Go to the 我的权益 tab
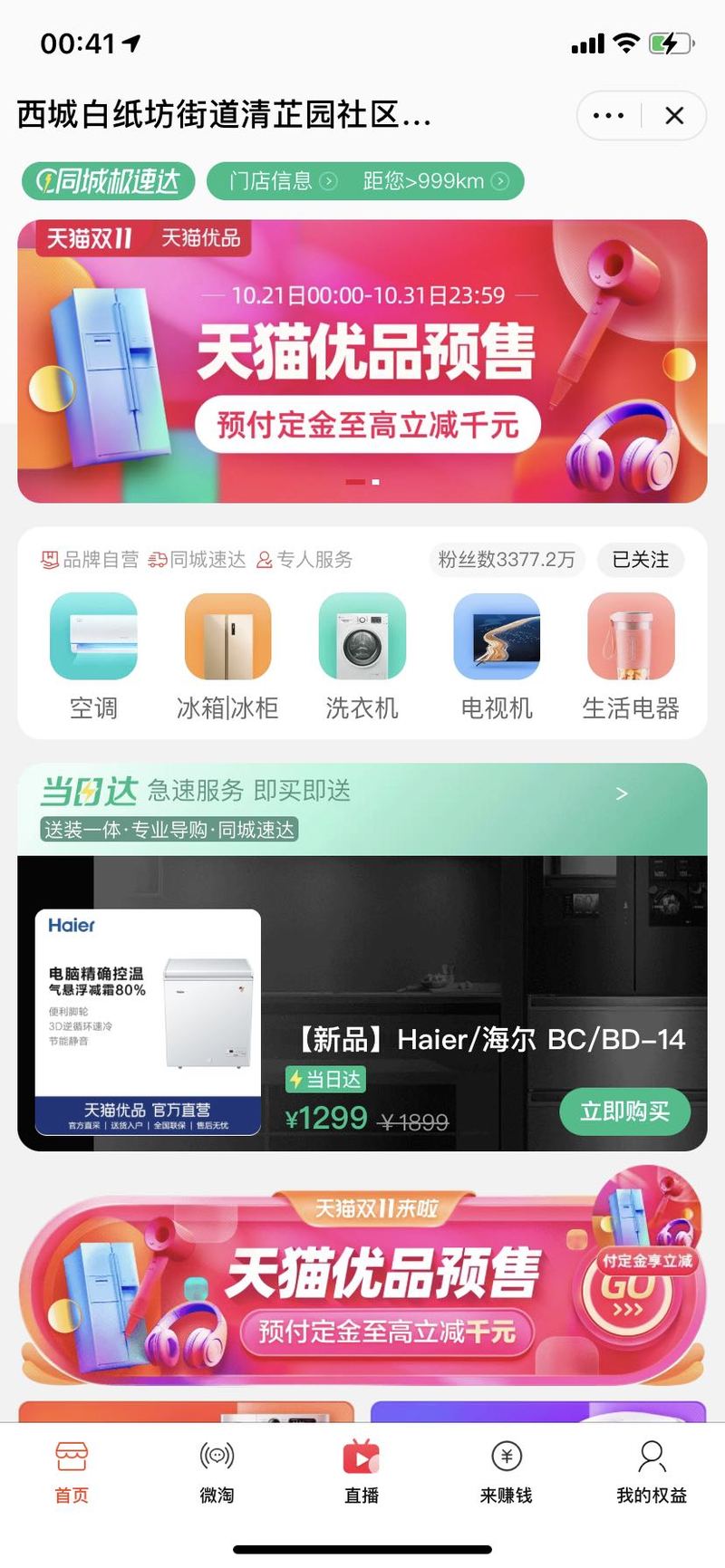The height and width of the screenshot is (1568, 725). pyautogui.click(x=652, y=1472)
